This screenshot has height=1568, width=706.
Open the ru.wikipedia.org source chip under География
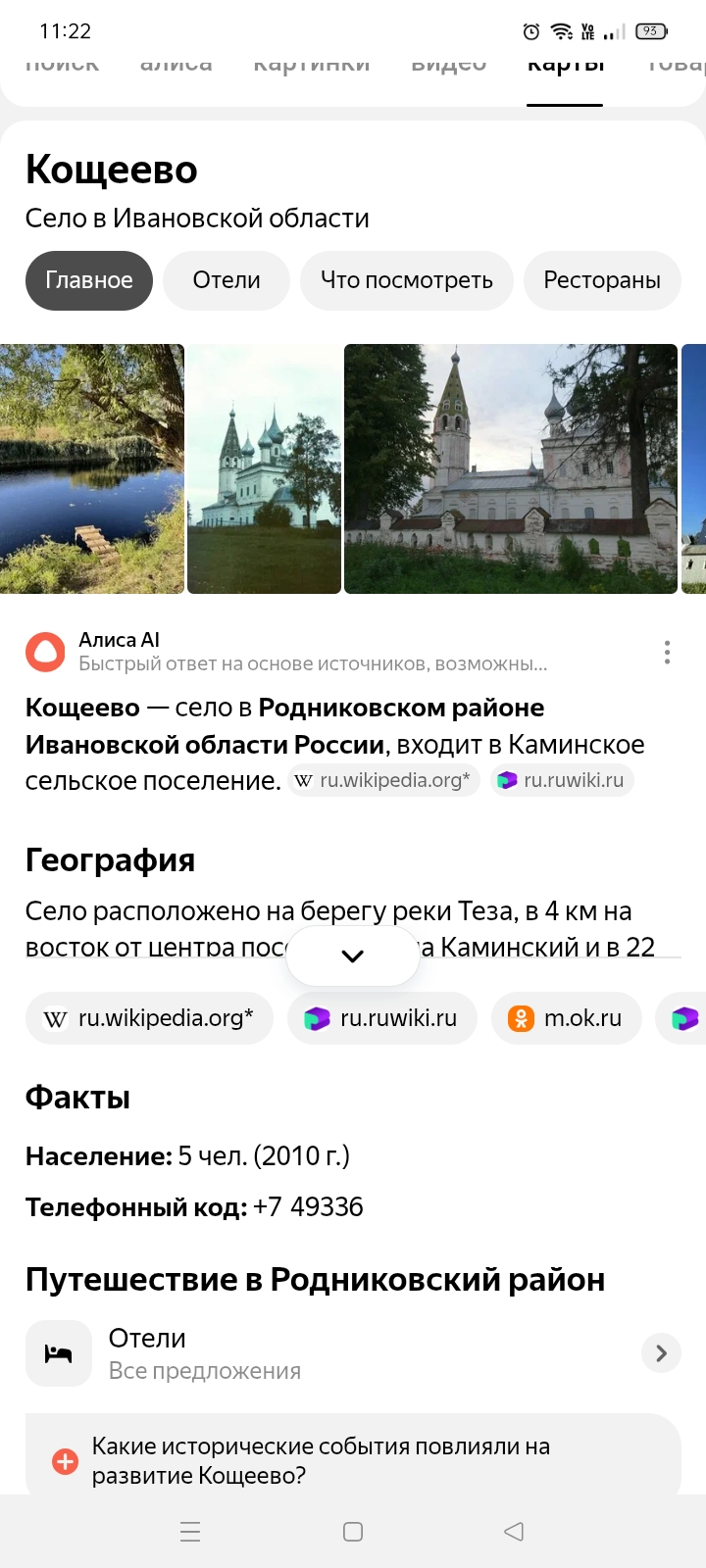(149, 1018)
